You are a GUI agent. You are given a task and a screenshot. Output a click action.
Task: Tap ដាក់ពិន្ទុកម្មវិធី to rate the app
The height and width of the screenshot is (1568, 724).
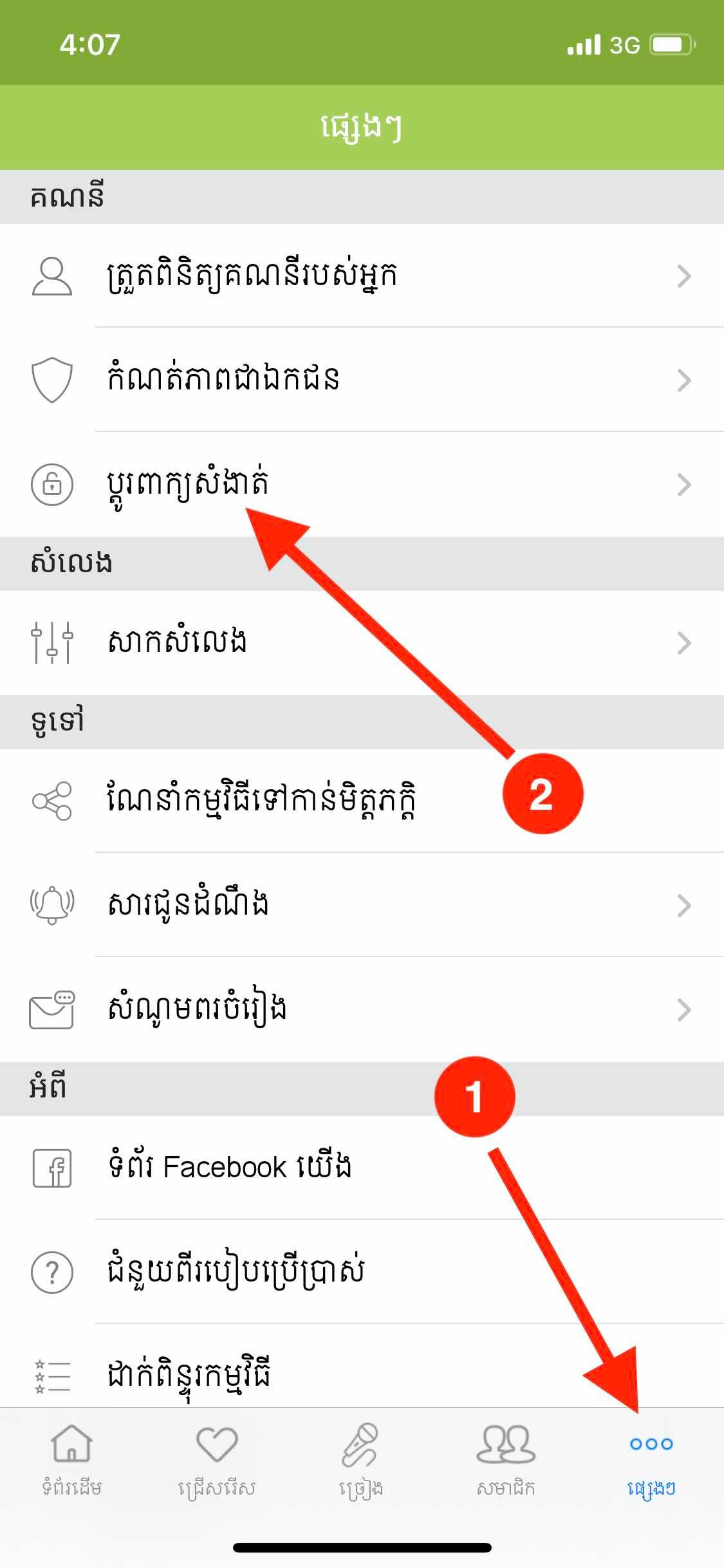click(x=360, y=1374)
